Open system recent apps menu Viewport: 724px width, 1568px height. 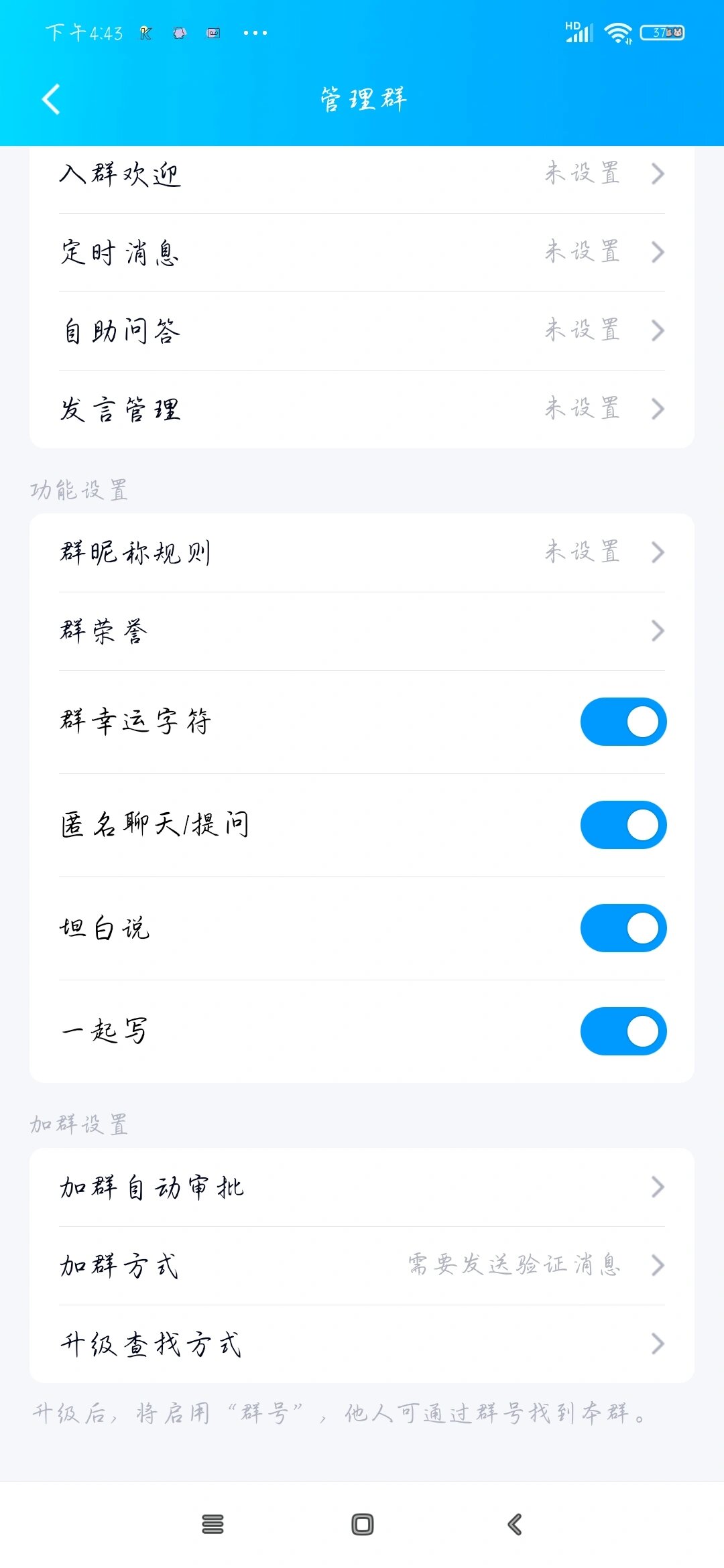(213, 1524)
